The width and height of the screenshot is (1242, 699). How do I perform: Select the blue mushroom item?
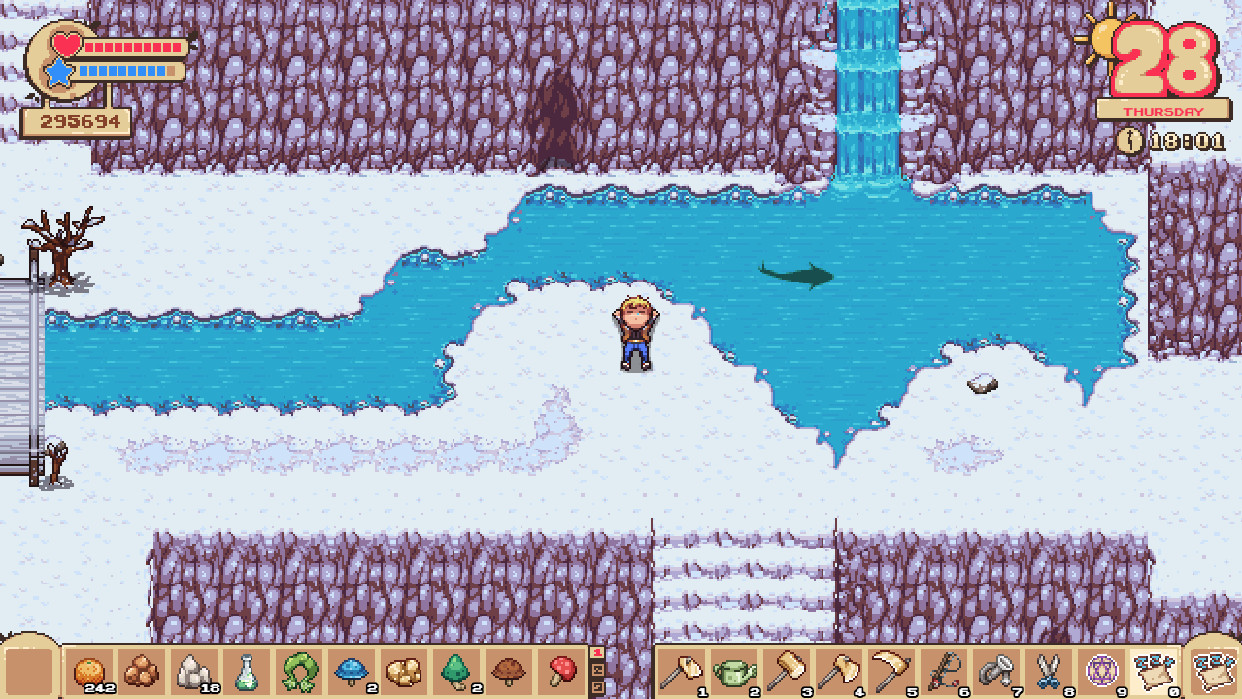tap(349, 669)
